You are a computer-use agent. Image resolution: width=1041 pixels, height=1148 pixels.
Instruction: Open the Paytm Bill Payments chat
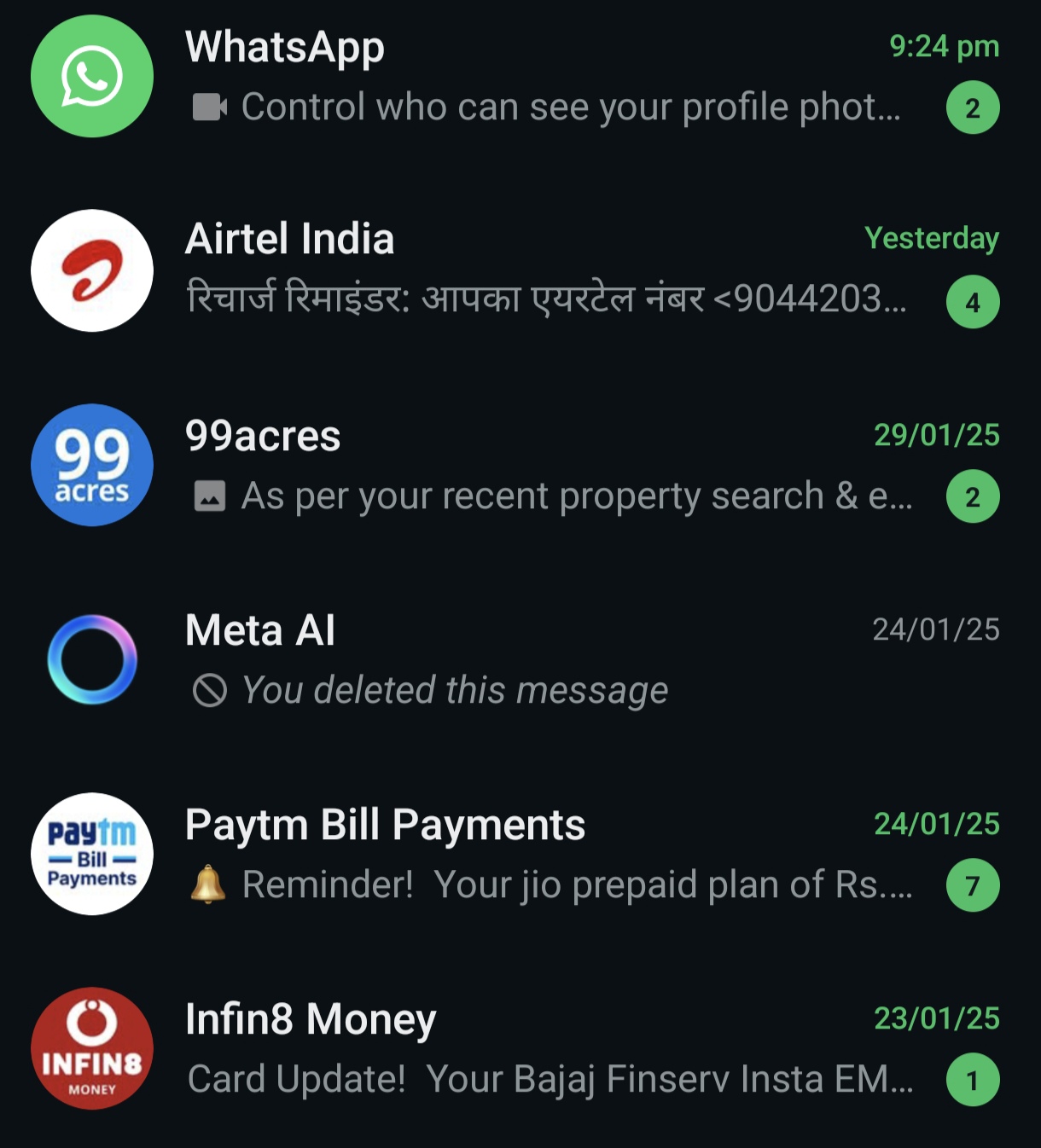[x=546, y=854]
